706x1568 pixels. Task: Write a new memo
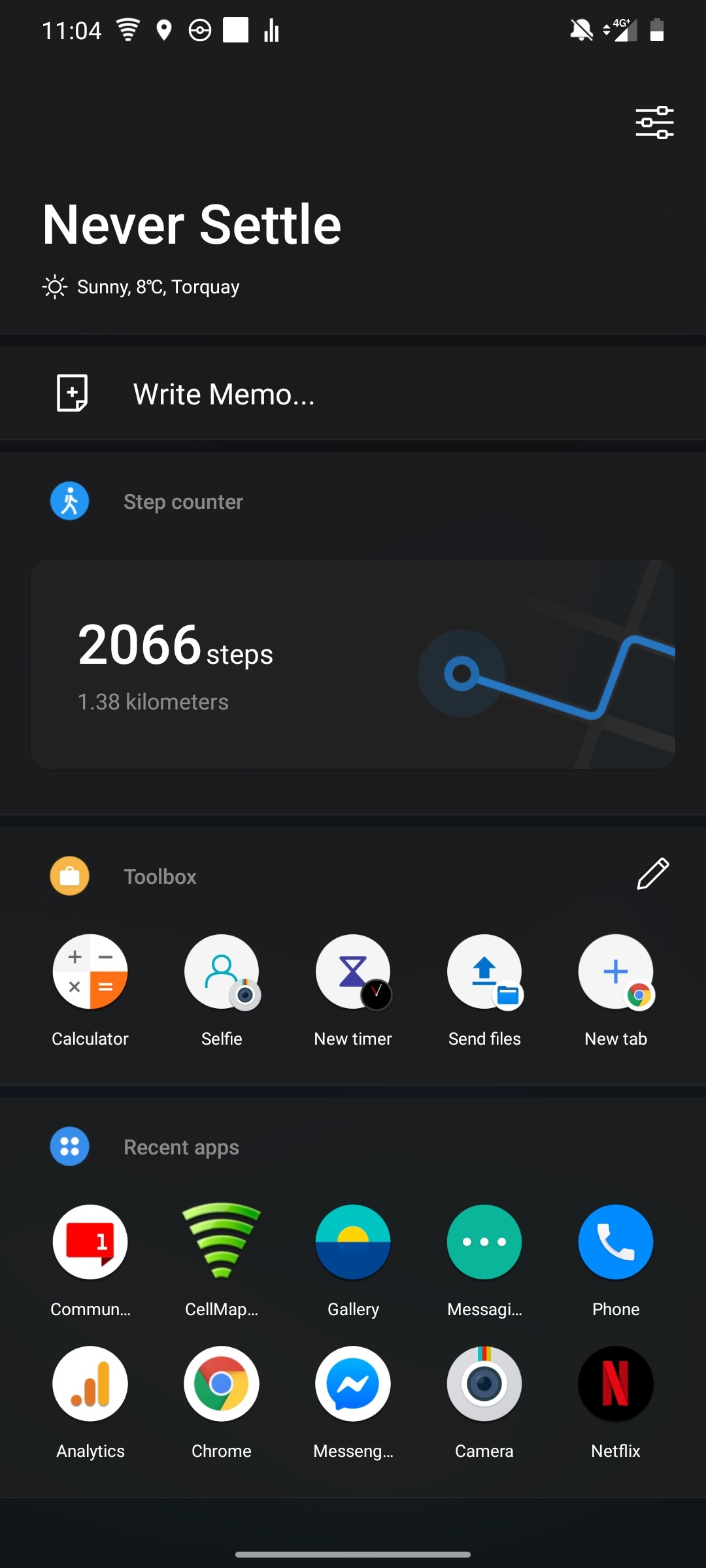pyautogui.click(x=224, y=394)
